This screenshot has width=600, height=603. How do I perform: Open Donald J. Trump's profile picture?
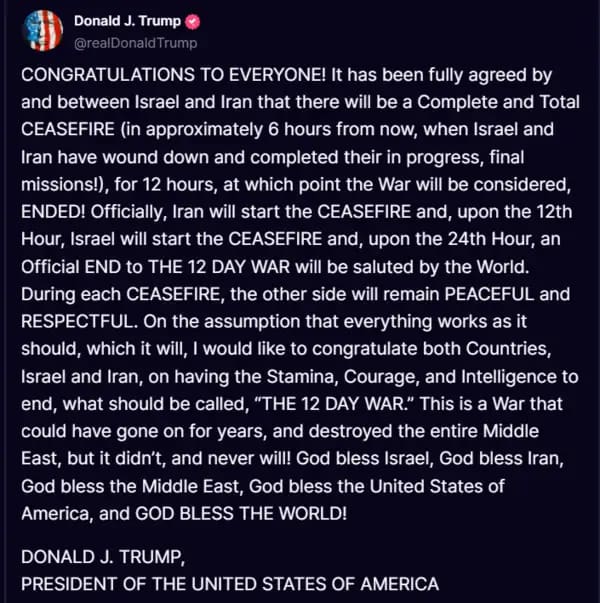[42, 31]
